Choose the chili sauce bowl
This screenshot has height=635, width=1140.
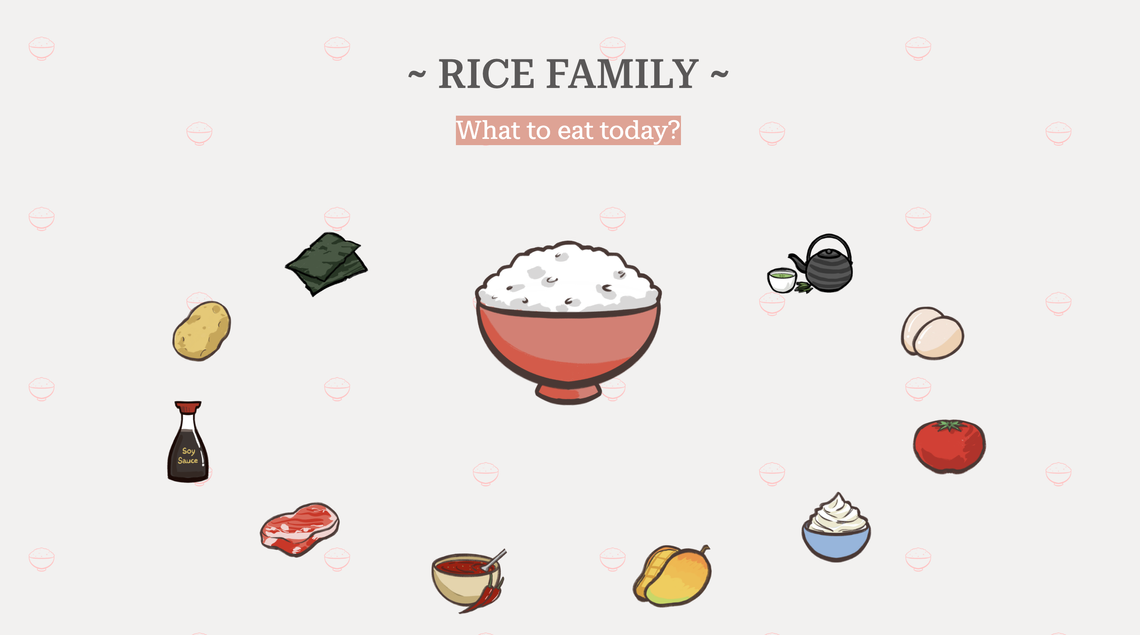(x=467, y=579)
